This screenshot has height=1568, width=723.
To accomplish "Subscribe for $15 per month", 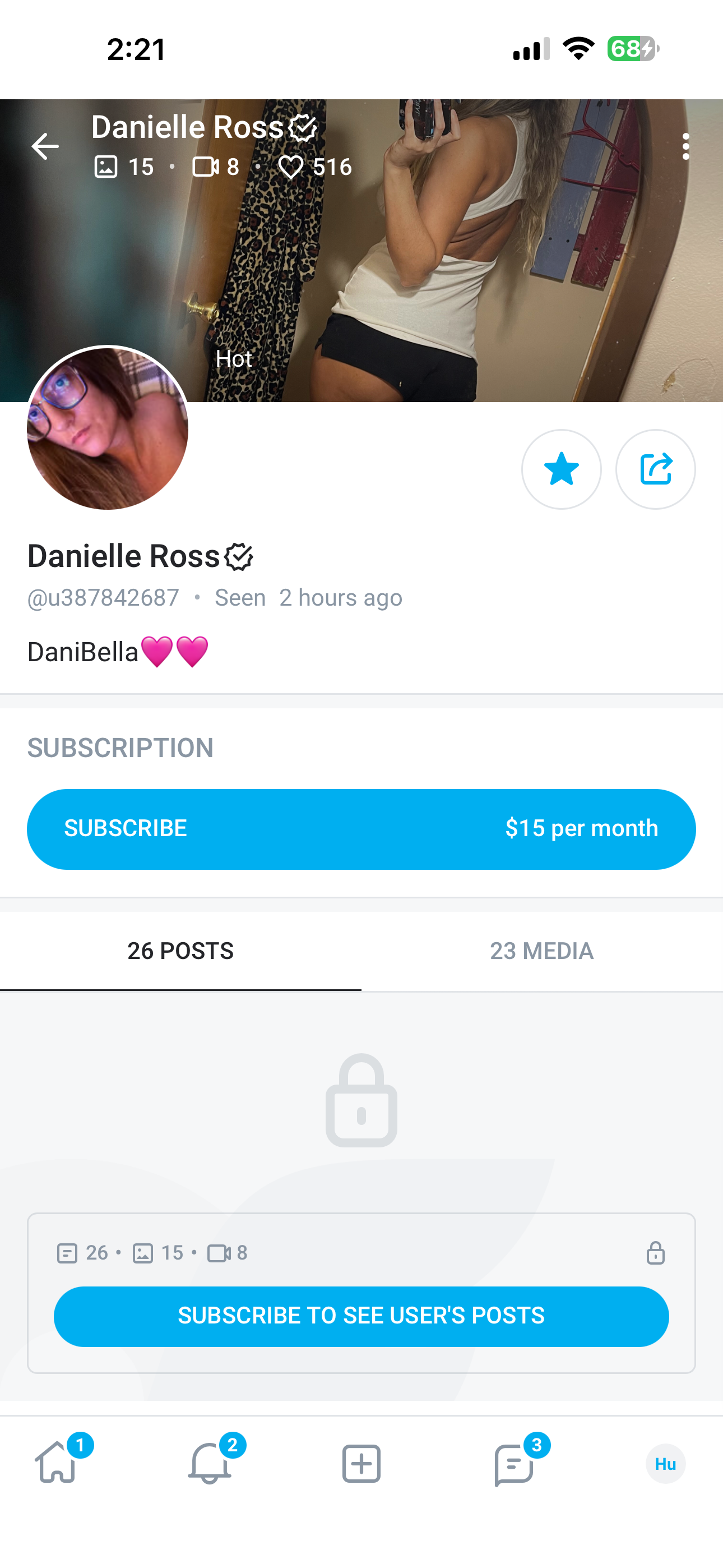I will point(361,829).
